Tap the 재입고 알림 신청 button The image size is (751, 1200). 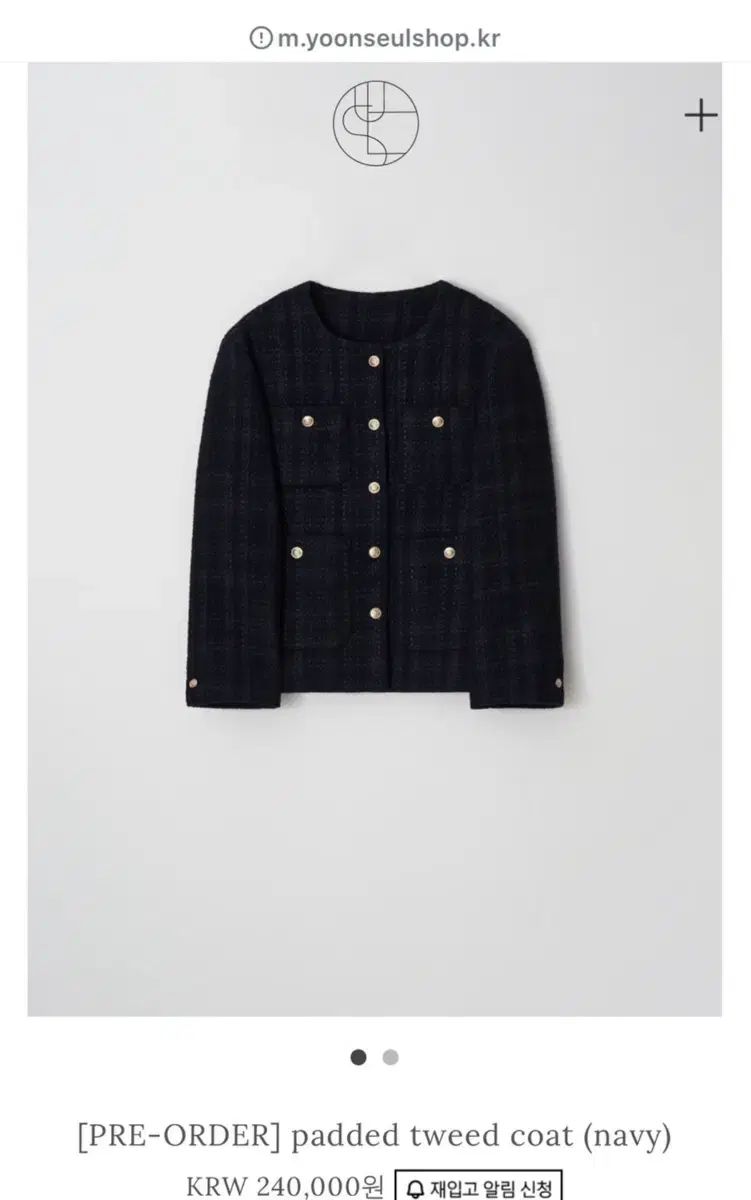tap(478, 1188)
